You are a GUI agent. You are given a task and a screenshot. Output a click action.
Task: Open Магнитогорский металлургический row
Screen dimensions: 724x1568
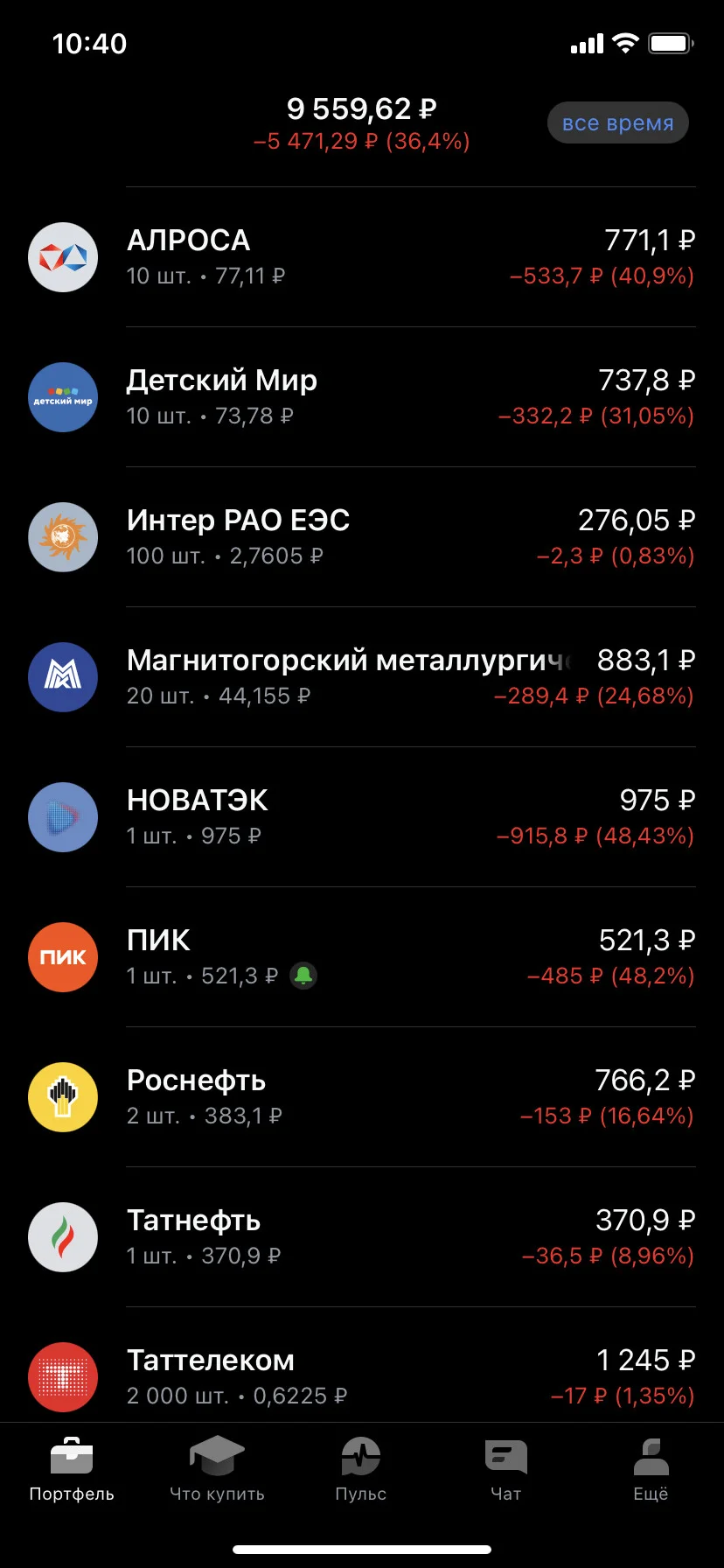pyautogui.click(x=362, y=677)
